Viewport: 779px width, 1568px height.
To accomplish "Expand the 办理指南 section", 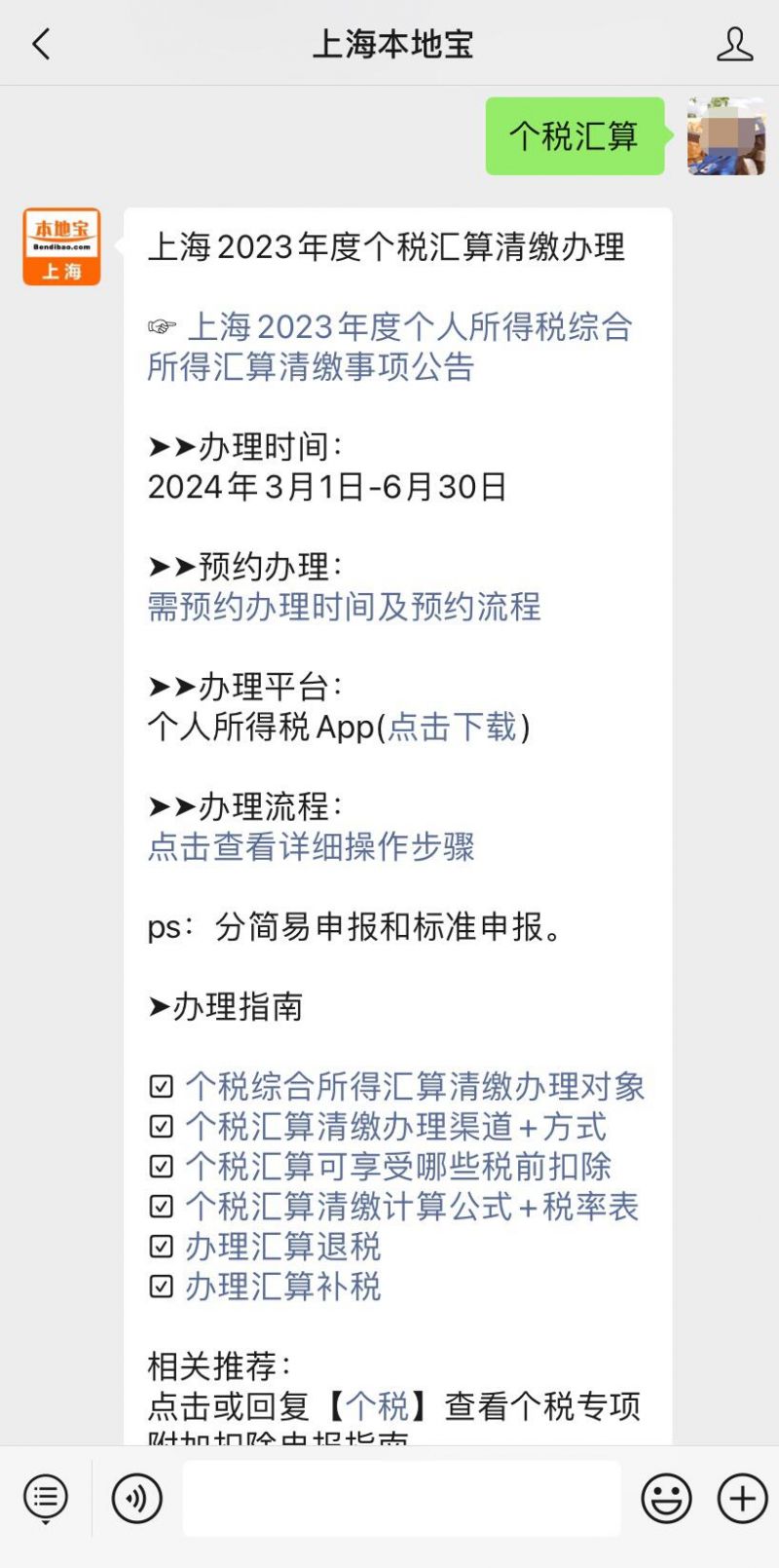I will click(229, 1008).
